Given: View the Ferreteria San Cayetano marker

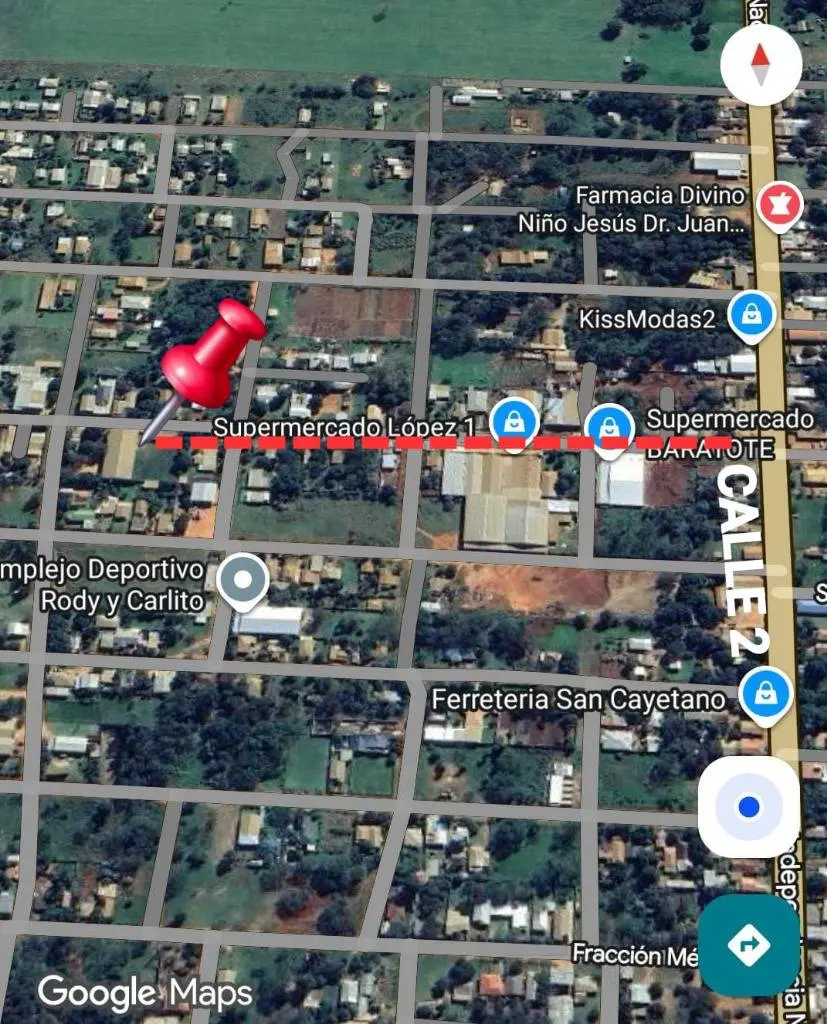Looking at the screenshot, I should (x=766, y=692).
